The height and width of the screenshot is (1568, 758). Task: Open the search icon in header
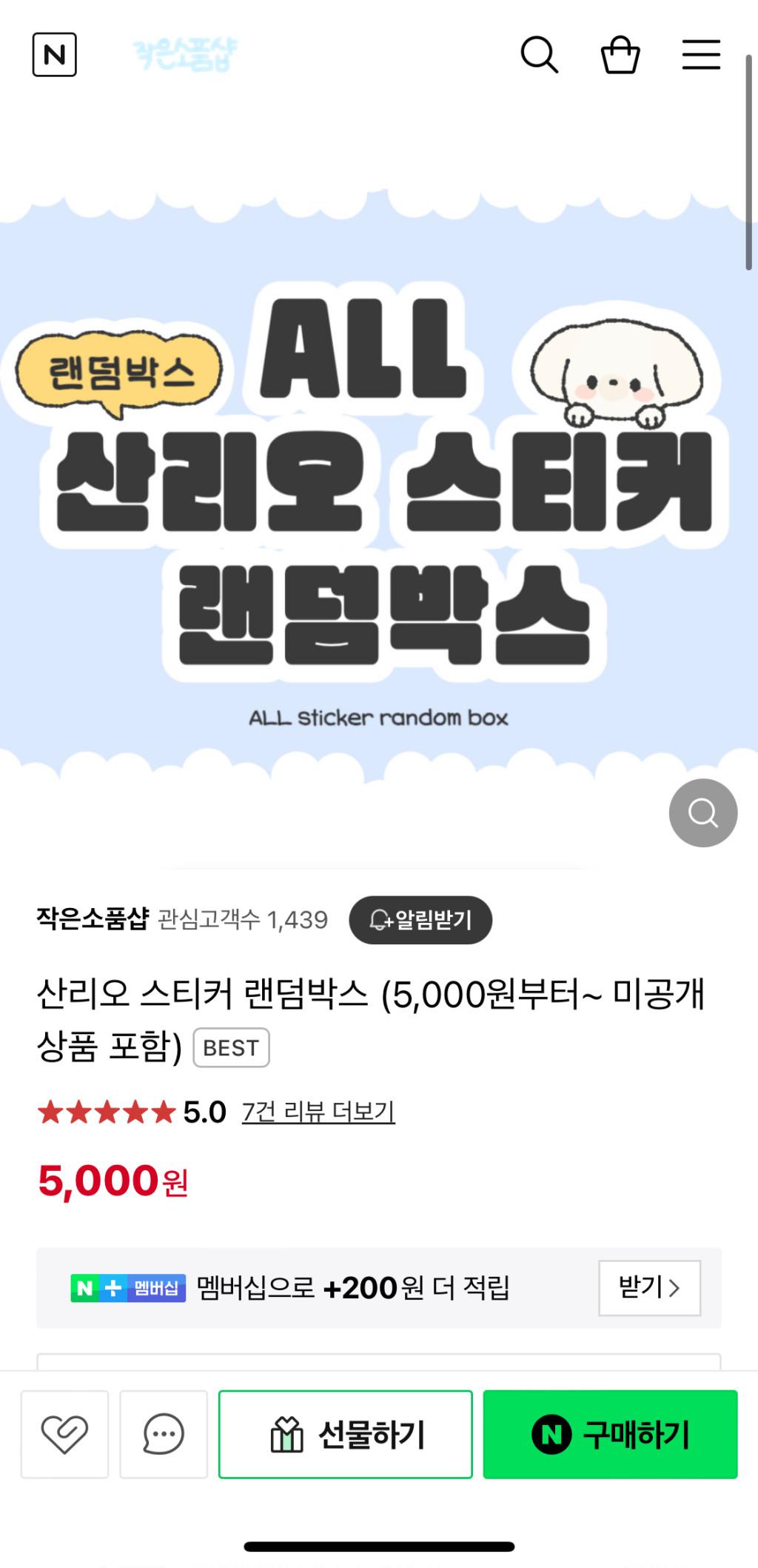coord(539,55)
